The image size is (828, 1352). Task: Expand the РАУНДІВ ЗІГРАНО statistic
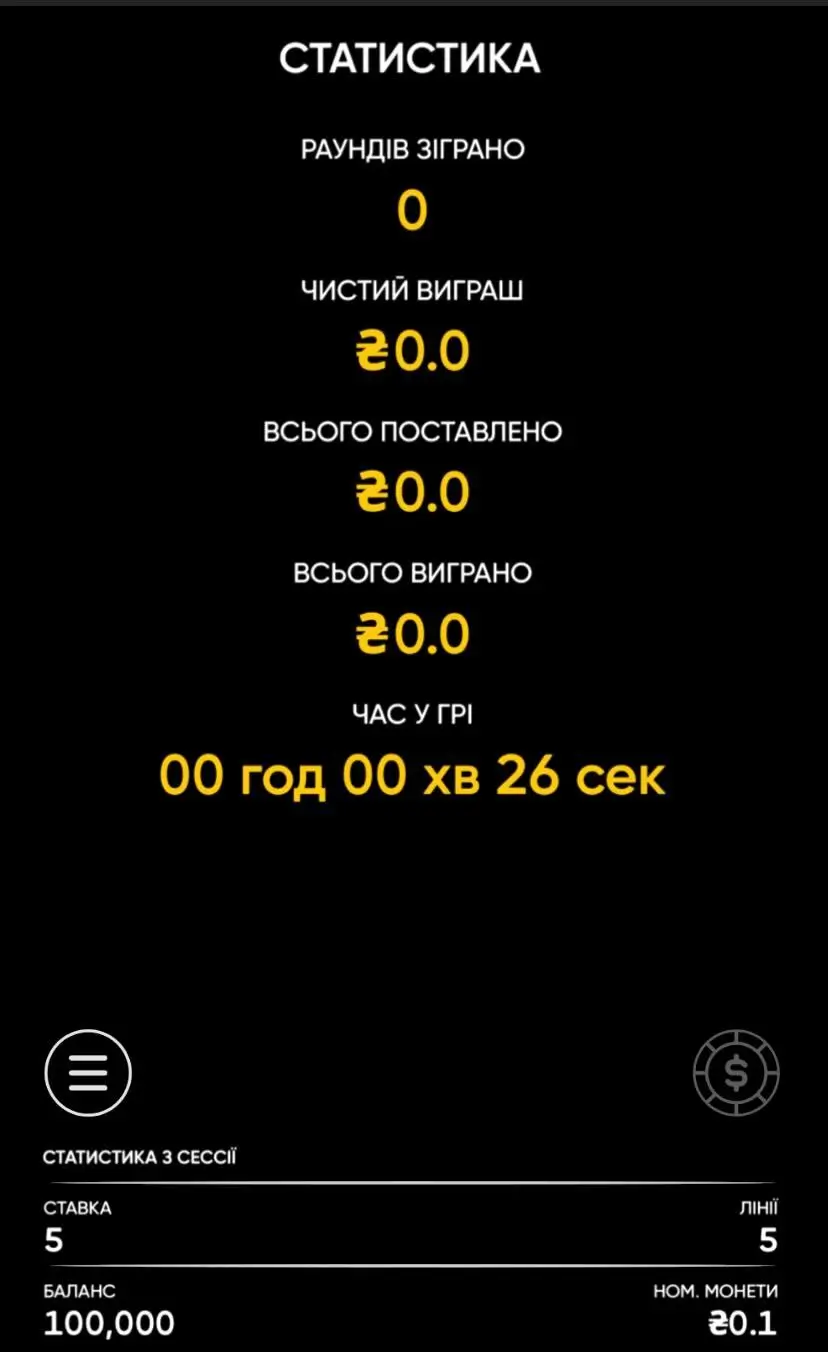tap(413, 148)
